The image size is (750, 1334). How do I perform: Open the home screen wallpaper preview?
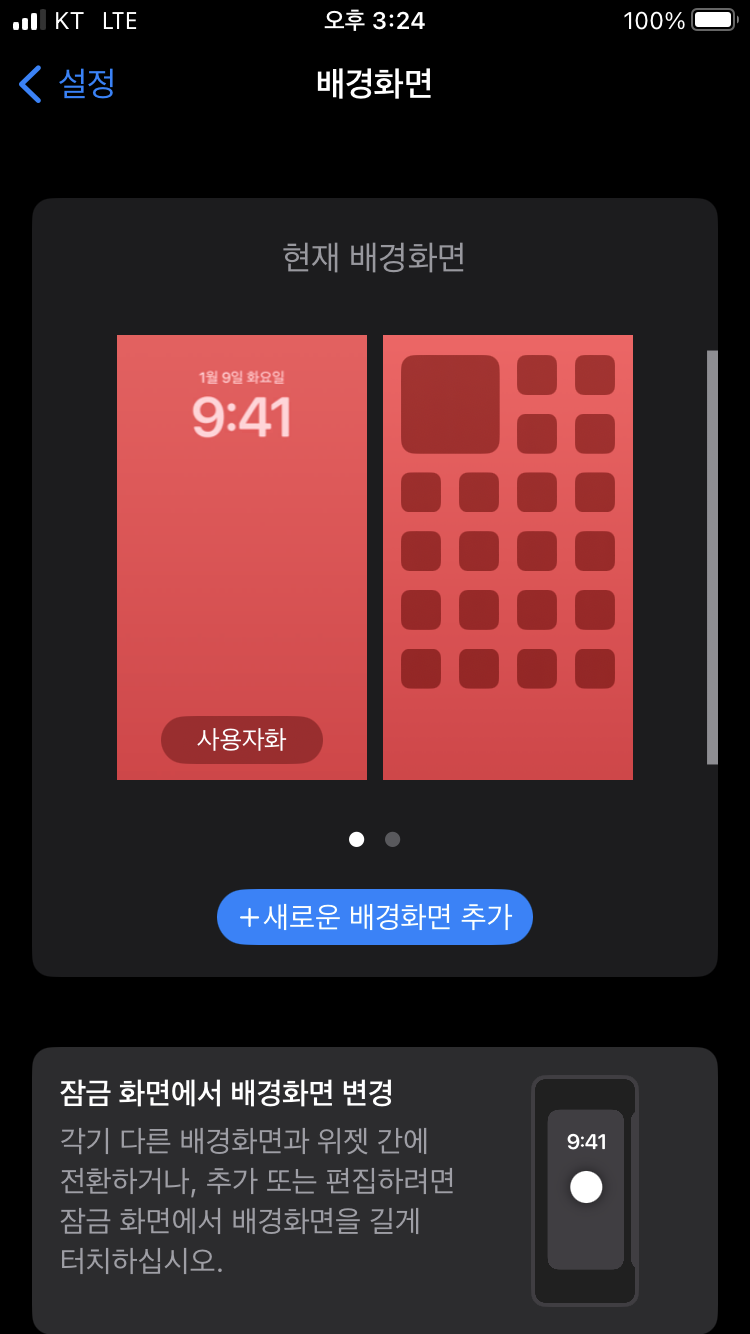(508, 557)
